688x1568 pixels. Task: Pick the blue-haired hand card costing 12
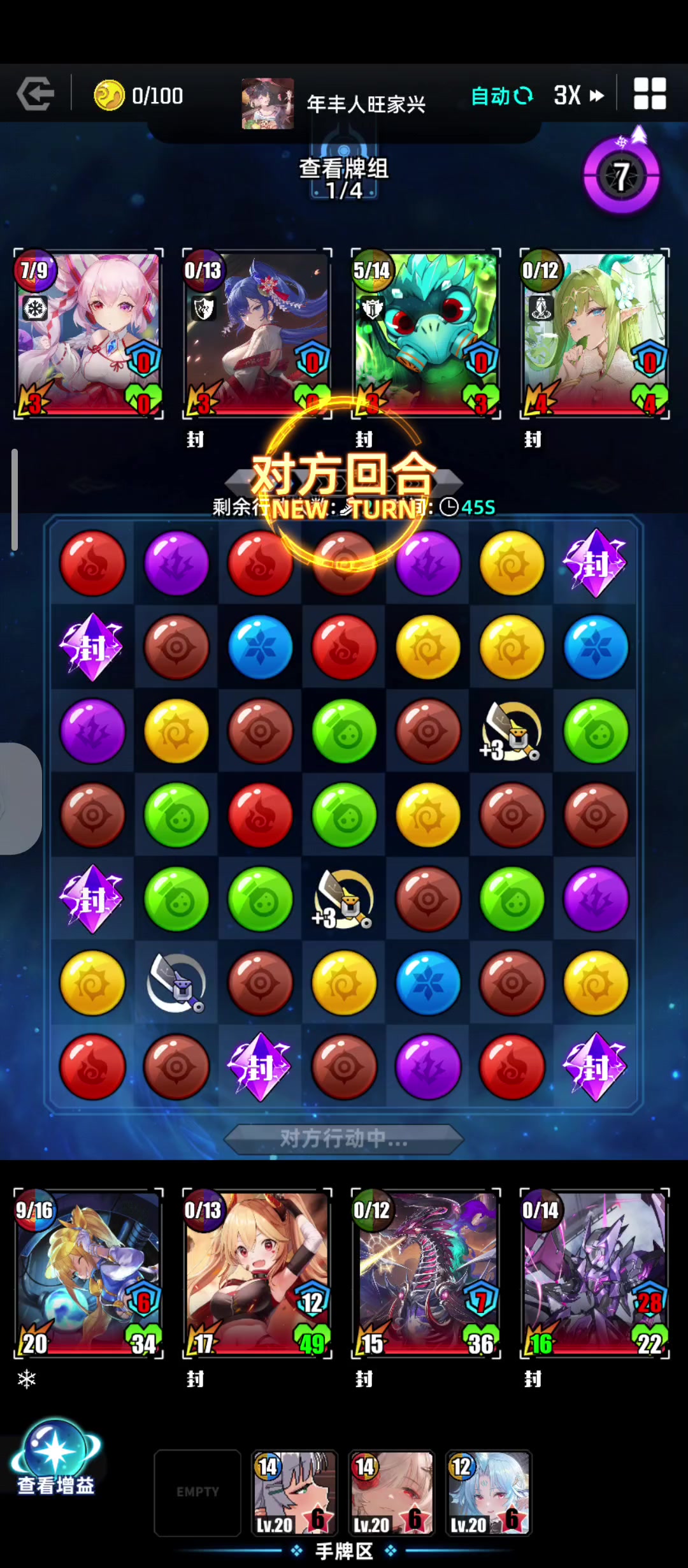[x=489, y=1493]
